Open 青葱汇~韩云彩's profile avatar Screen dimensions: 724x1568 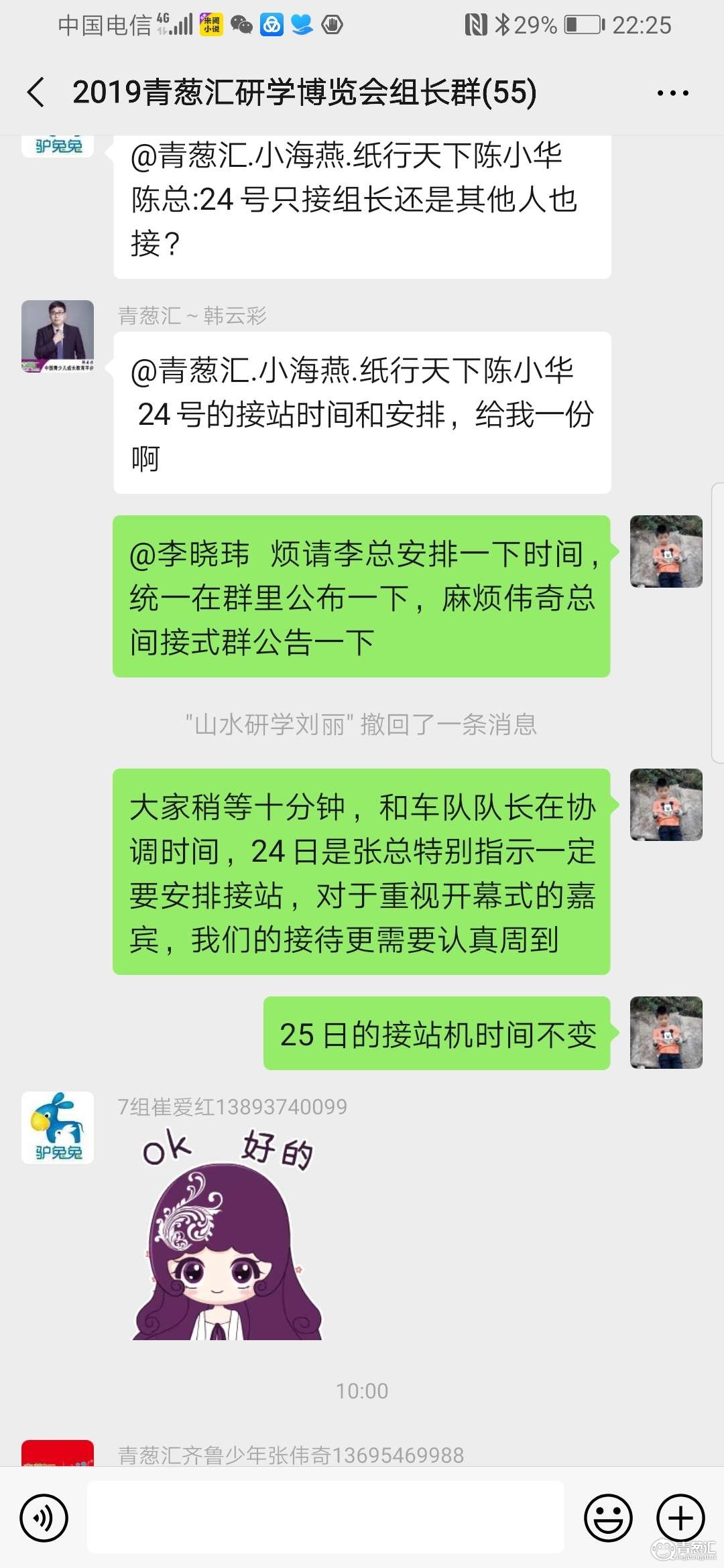tap(58, 336)
